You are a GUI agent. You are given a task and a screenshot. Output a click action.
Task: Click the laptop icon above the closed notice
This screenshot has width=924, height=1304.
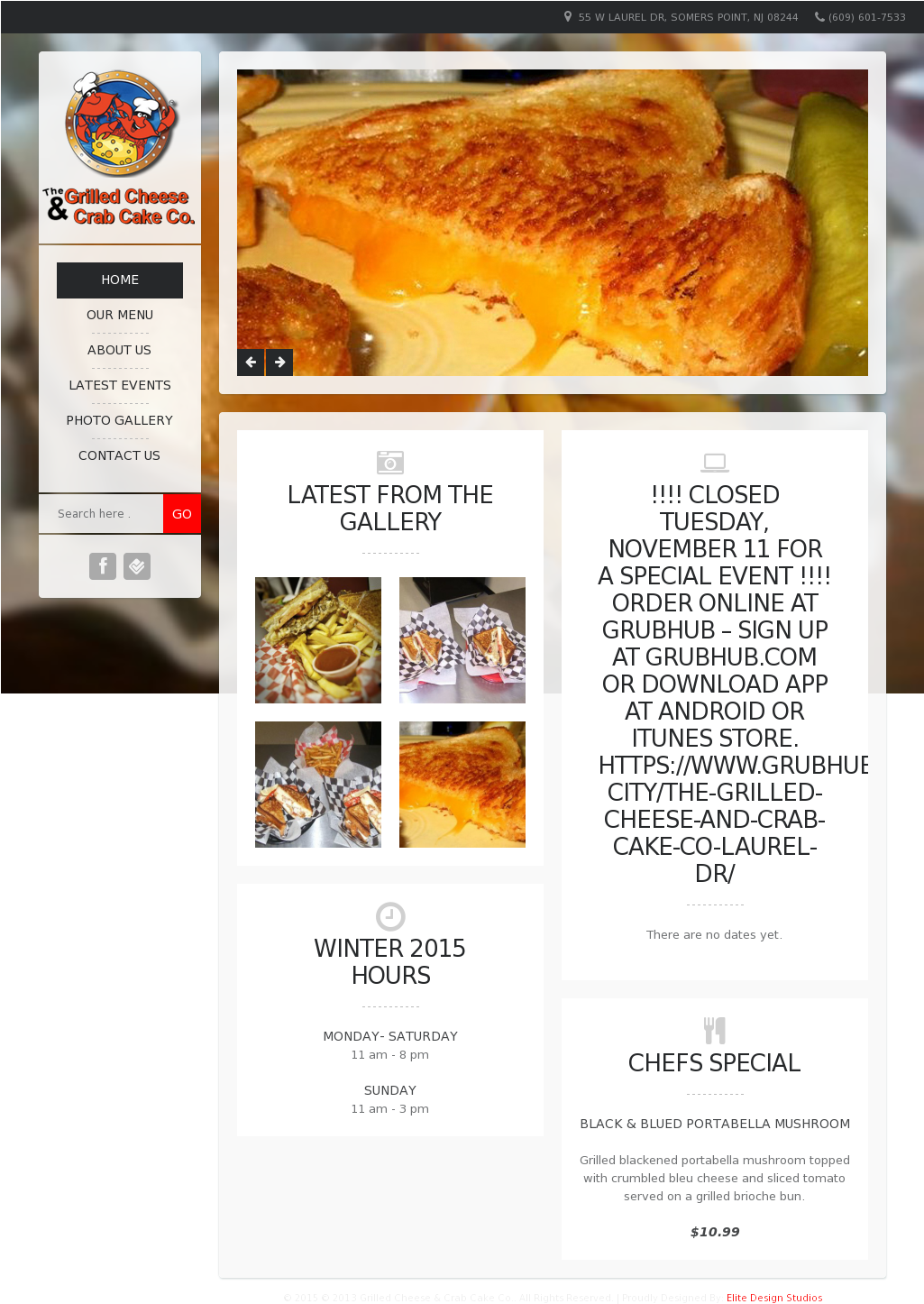[x=714, y=462]
